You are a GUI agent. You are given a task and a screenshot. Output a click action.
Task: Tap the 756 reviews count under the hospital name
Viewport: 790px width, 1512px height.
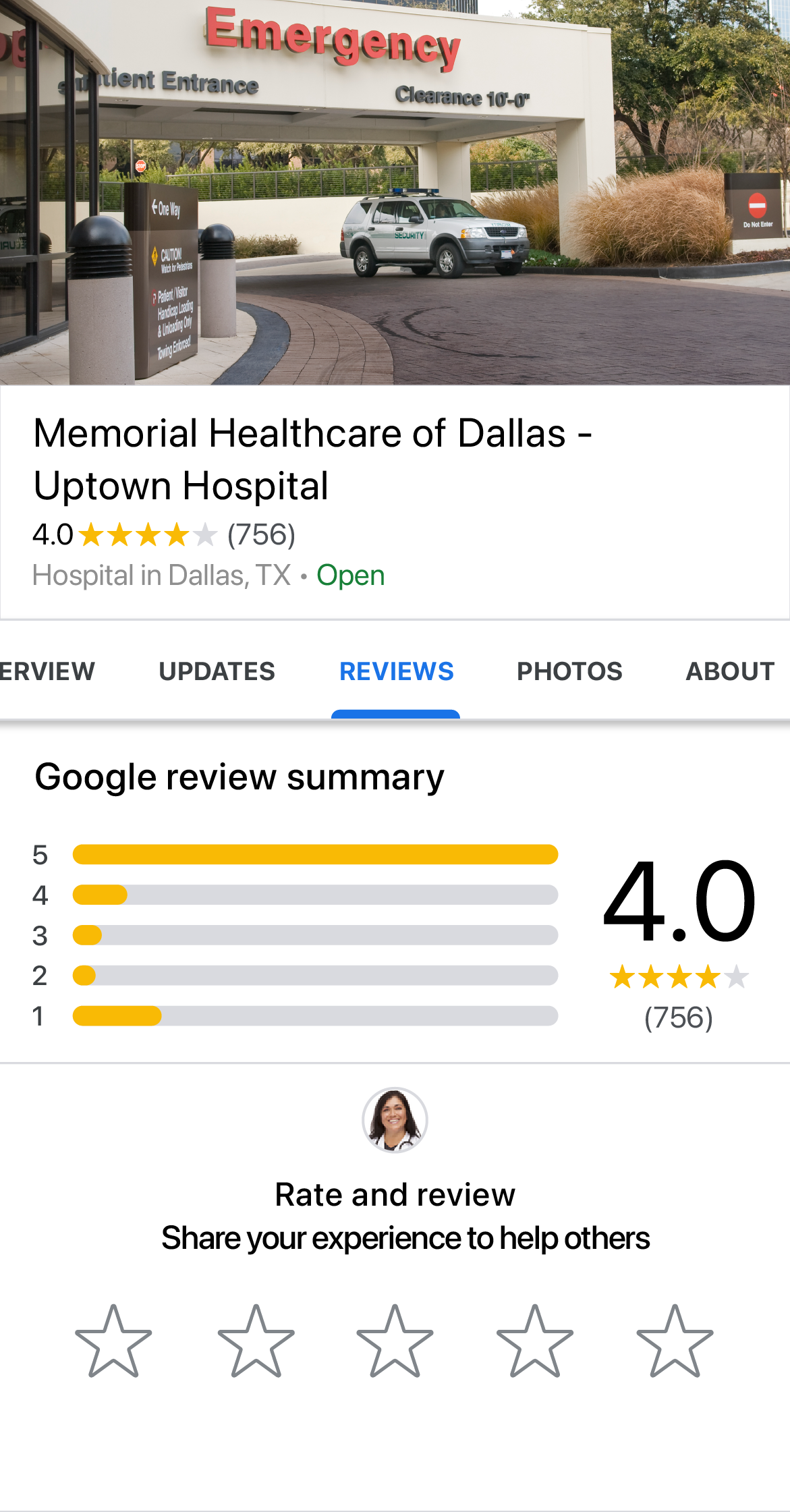click(262, 535)
